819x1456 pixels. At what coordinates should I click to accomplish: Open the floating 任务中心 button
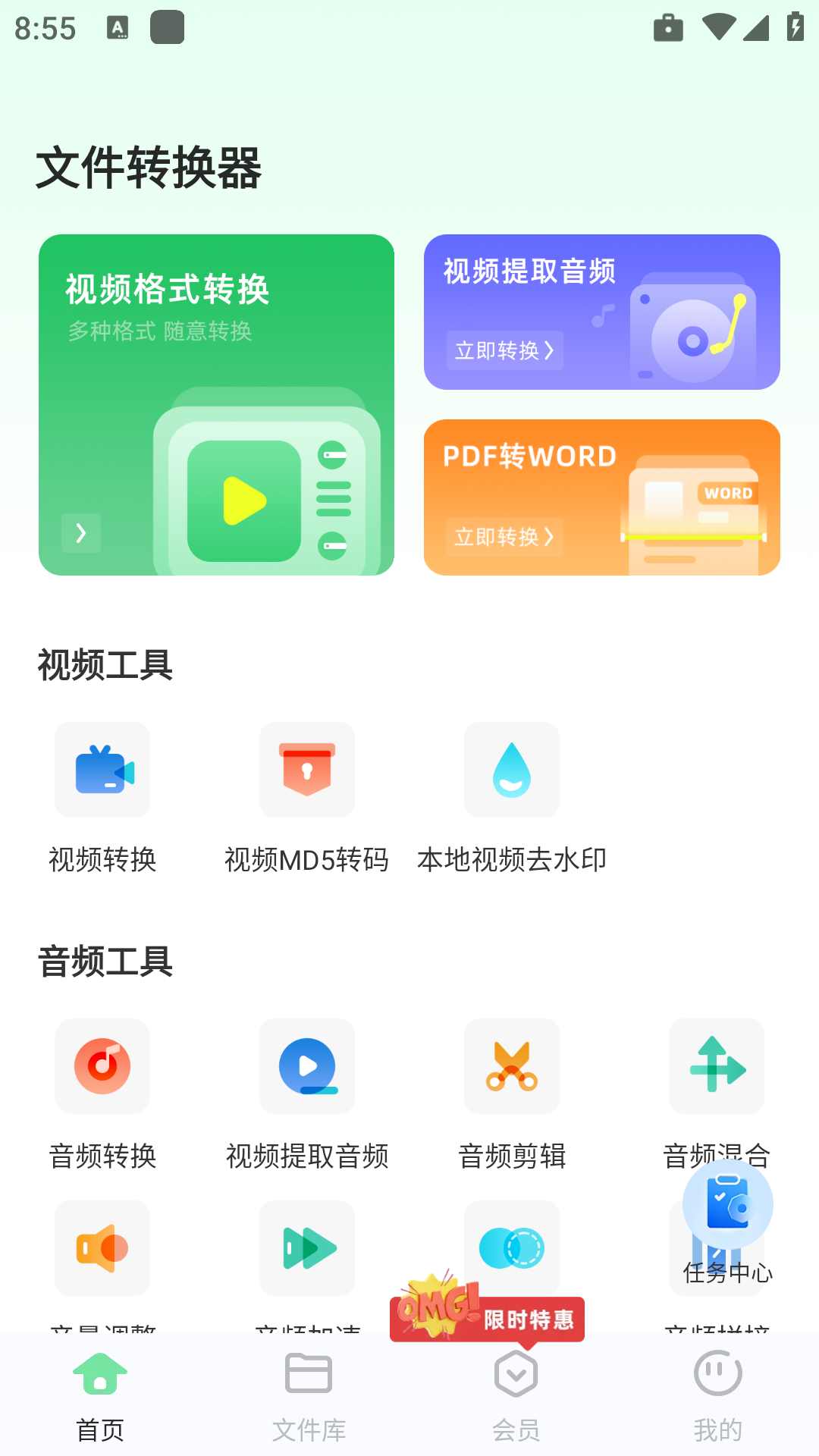727,1206
